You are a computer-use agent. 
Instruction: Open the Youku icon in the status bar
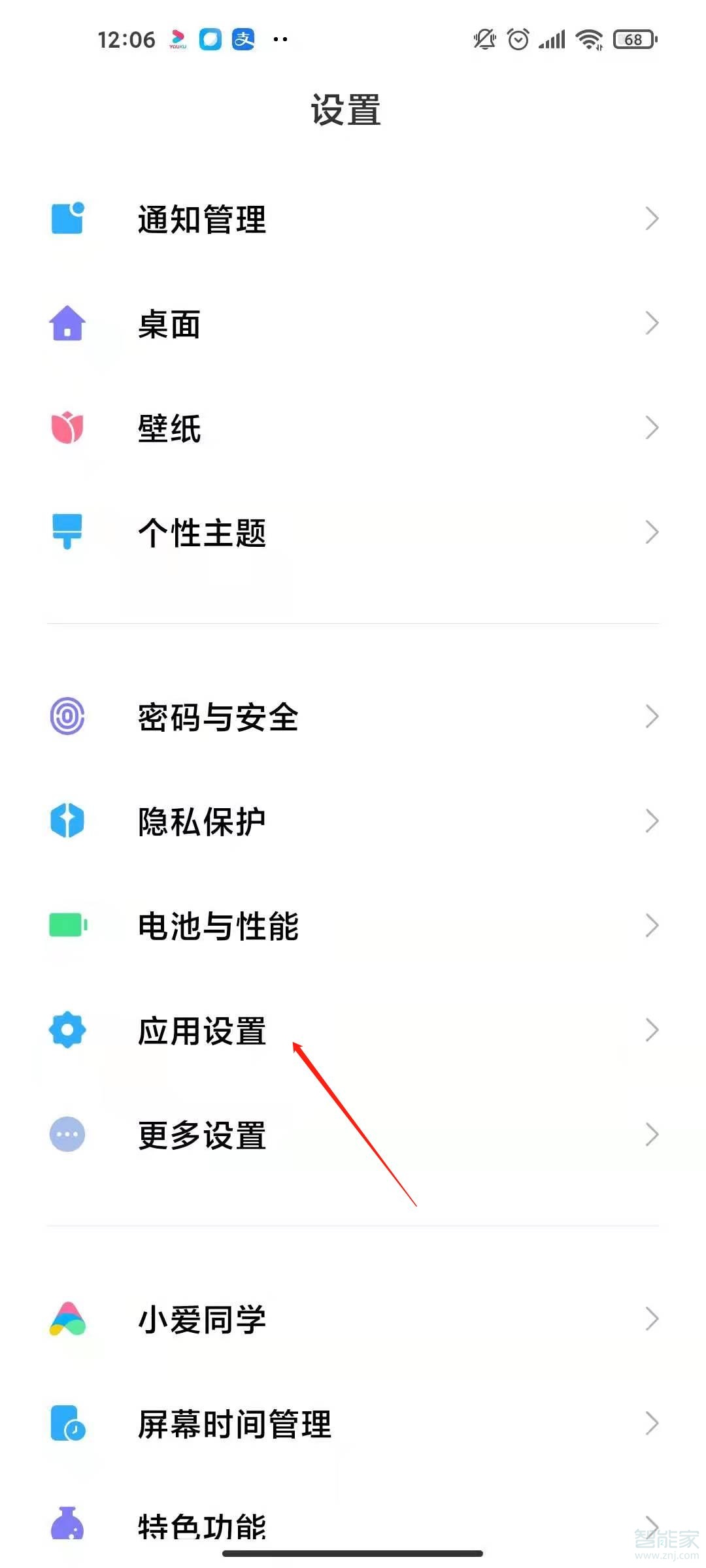coord(176,39)
